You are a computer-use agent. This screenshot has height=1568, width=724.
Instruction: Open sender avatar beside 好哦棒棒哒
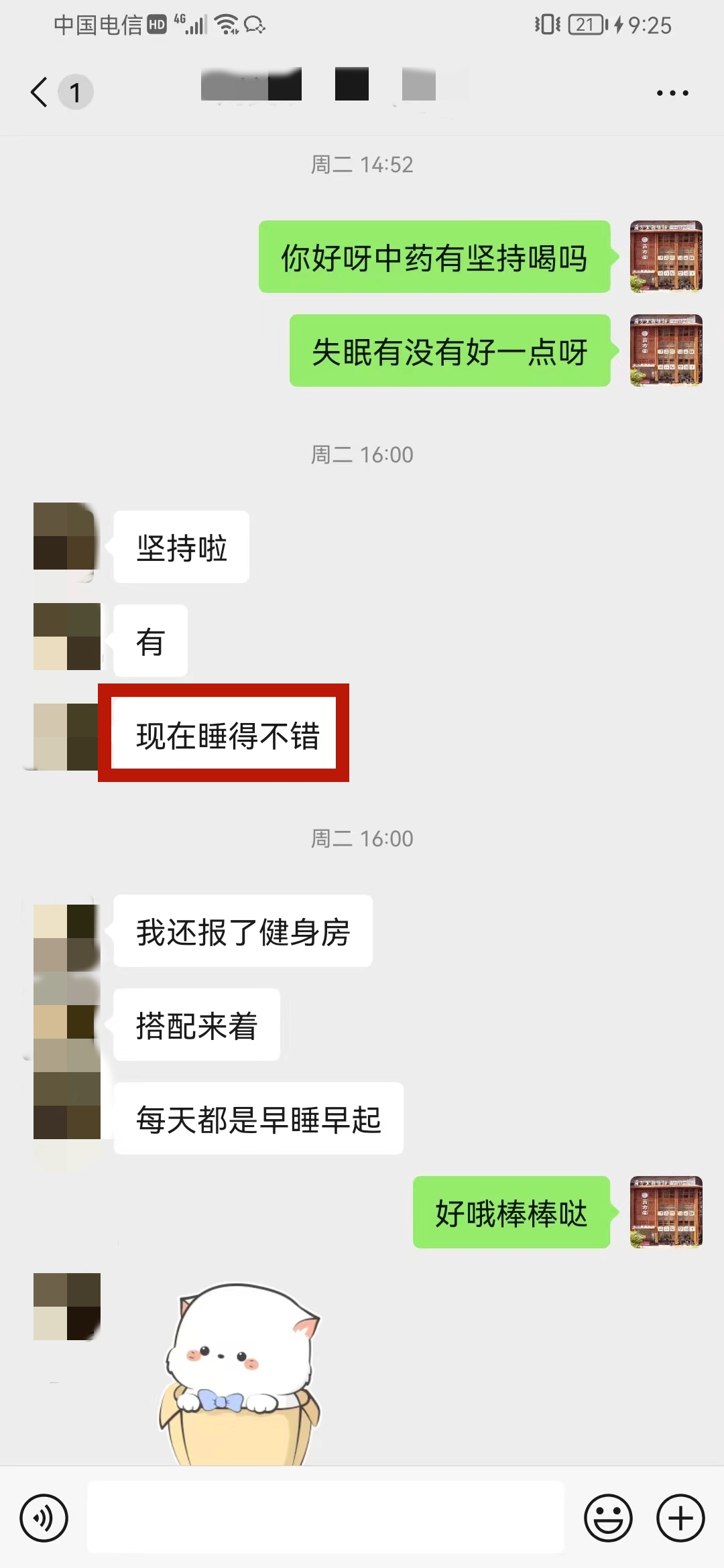point(666,1212)
